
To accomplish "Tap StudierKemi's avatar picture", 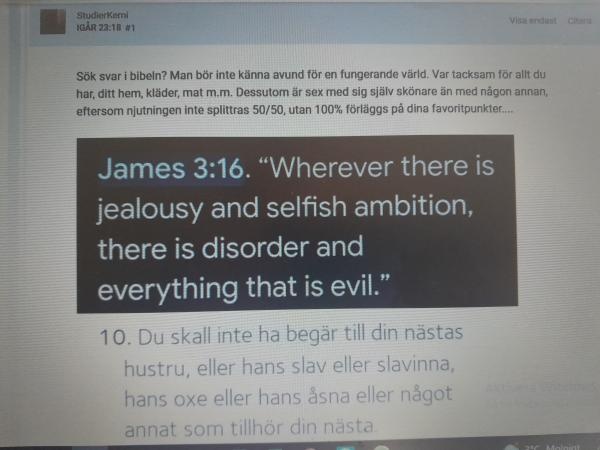I will (x=54, y=23).
